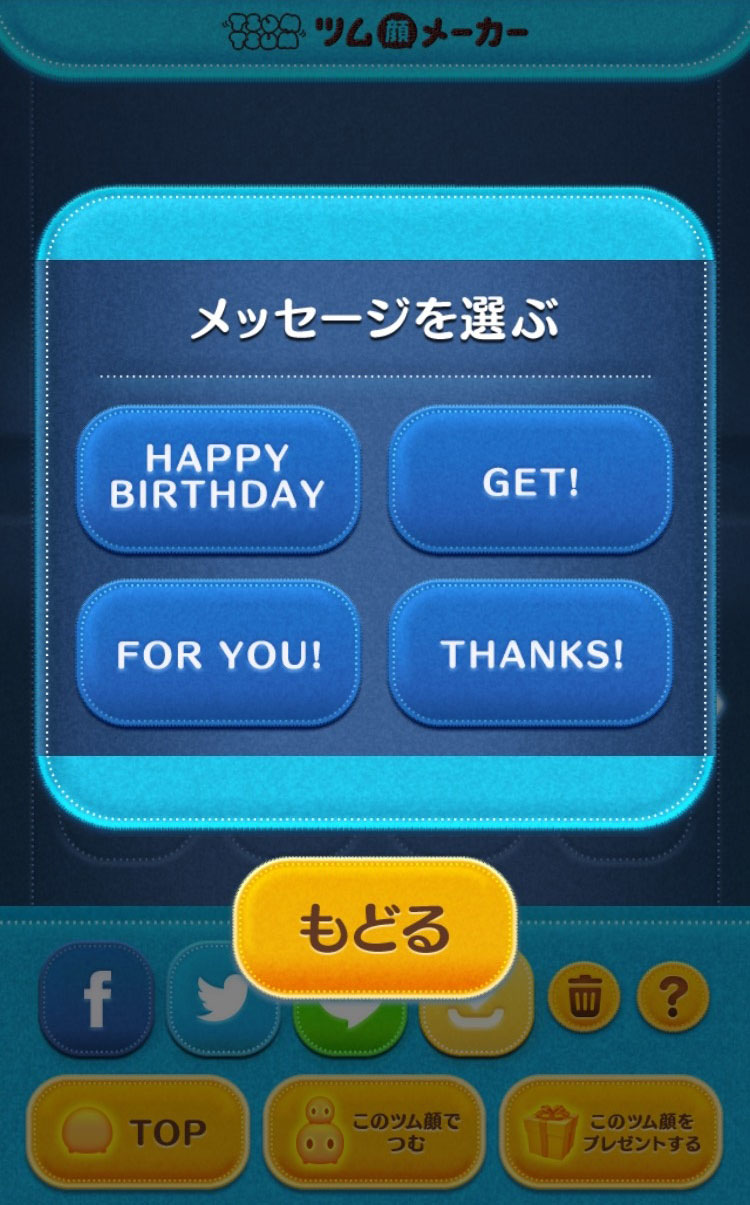Go back with the もどる button
This screenshot has width=750, height=1205.
coord(375,928)
